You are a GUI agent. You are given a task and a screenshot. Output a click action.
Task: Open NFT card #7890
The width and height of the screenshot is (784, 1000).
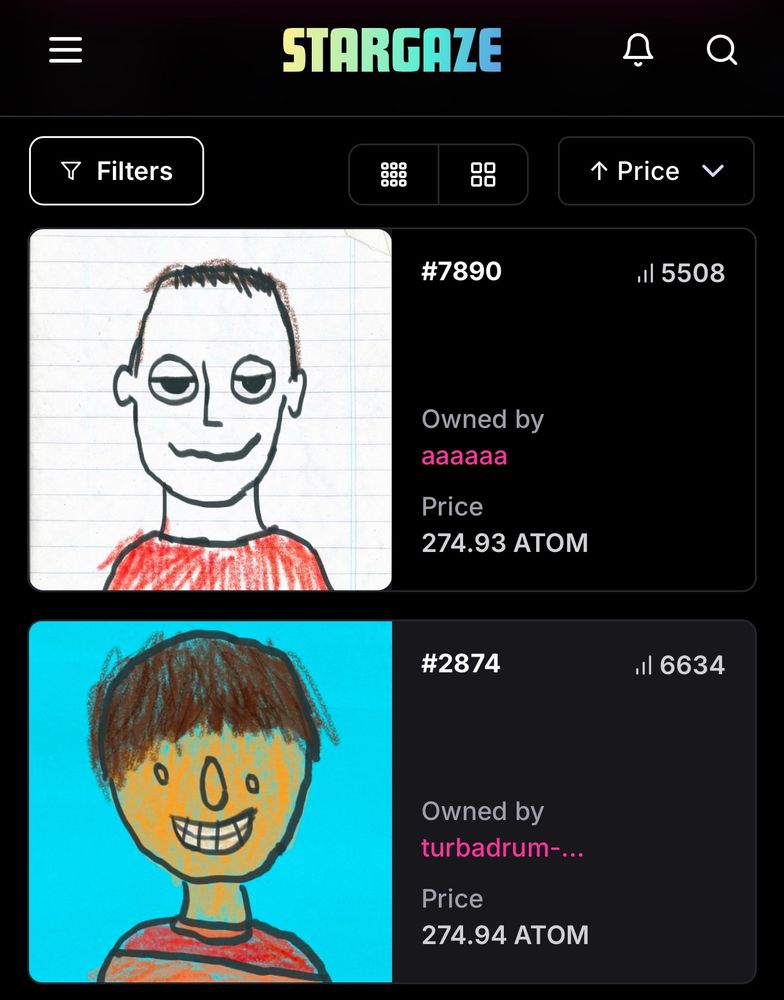click(x=211, y=410)
